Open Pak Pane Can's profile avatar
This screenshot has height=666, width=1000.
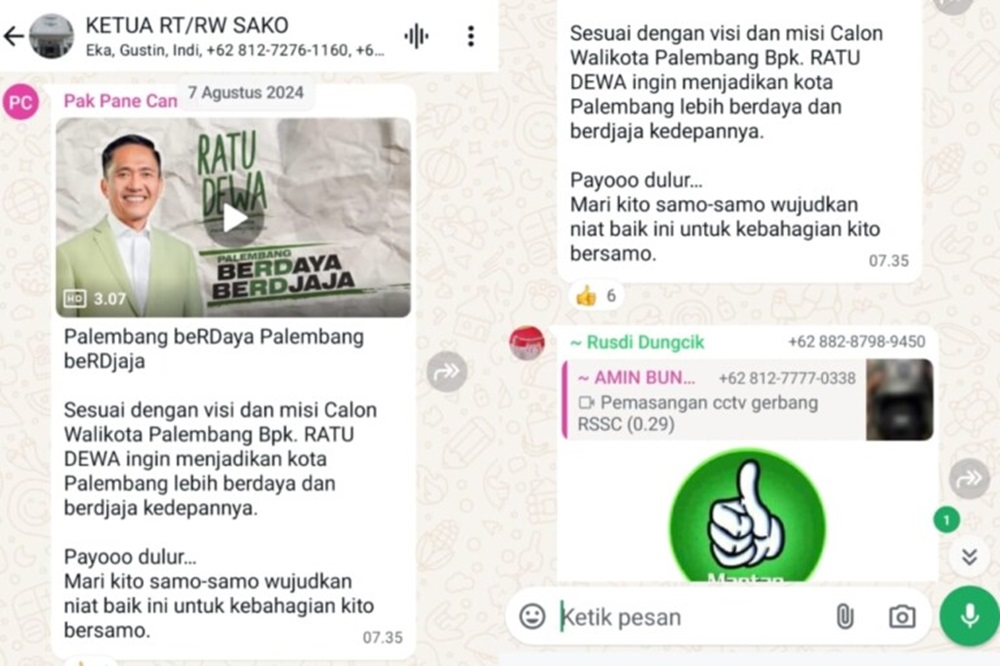click(20, 102)
